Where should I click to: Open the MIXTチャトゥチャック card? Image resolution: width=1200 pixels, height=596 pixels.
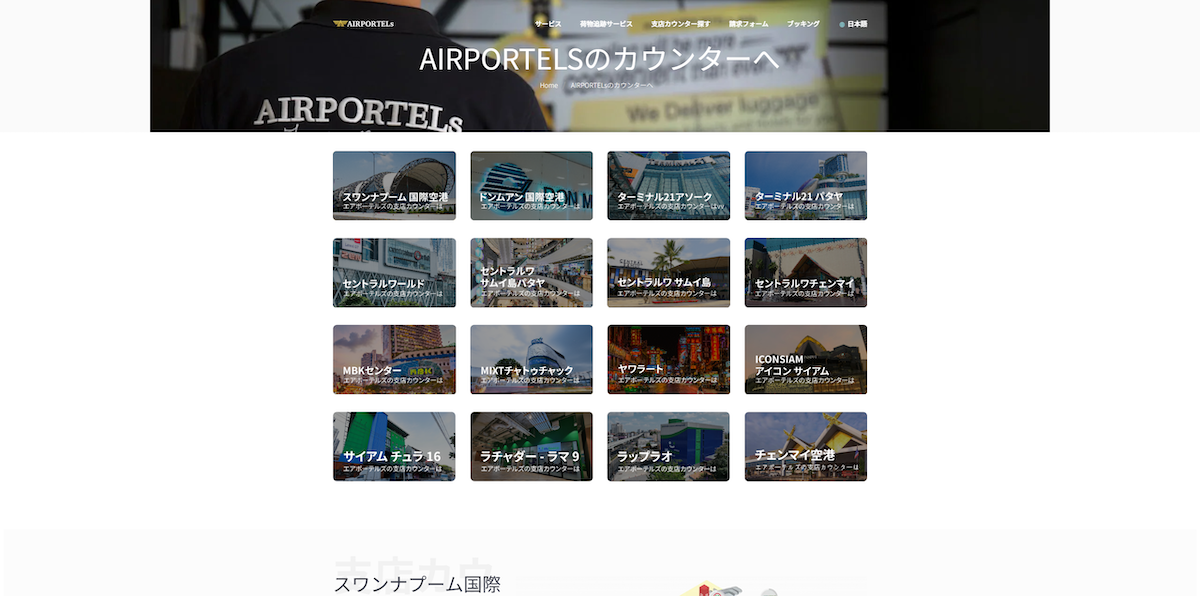tap(531, 360)
